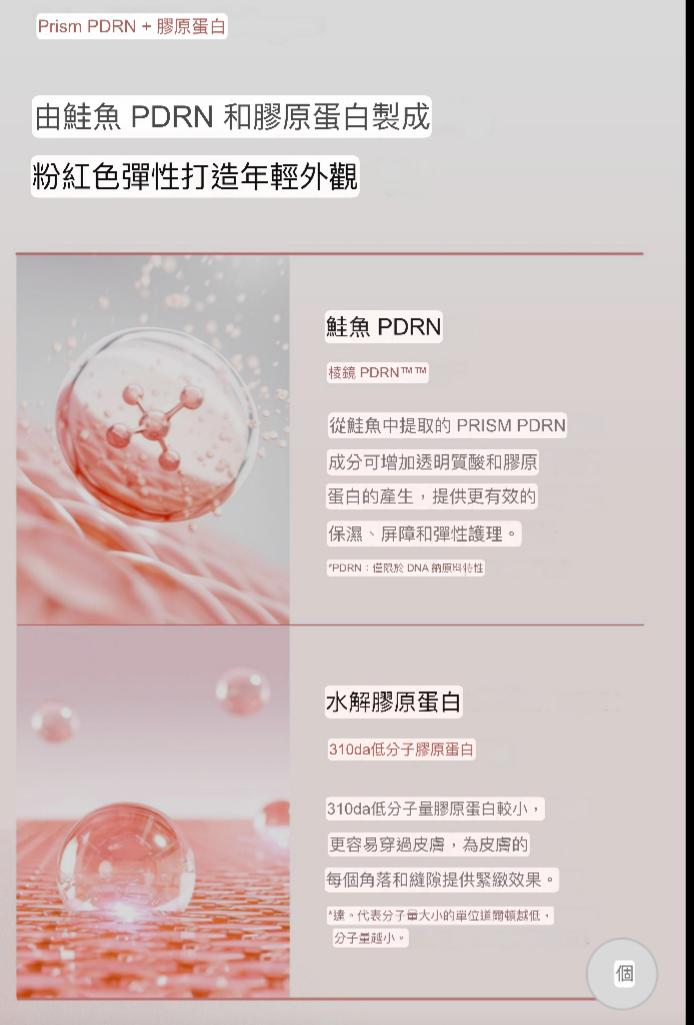Tap the round floating button at bottom right
The width and height of the screenshot is (694, 1025).
(x=622, y=974)
